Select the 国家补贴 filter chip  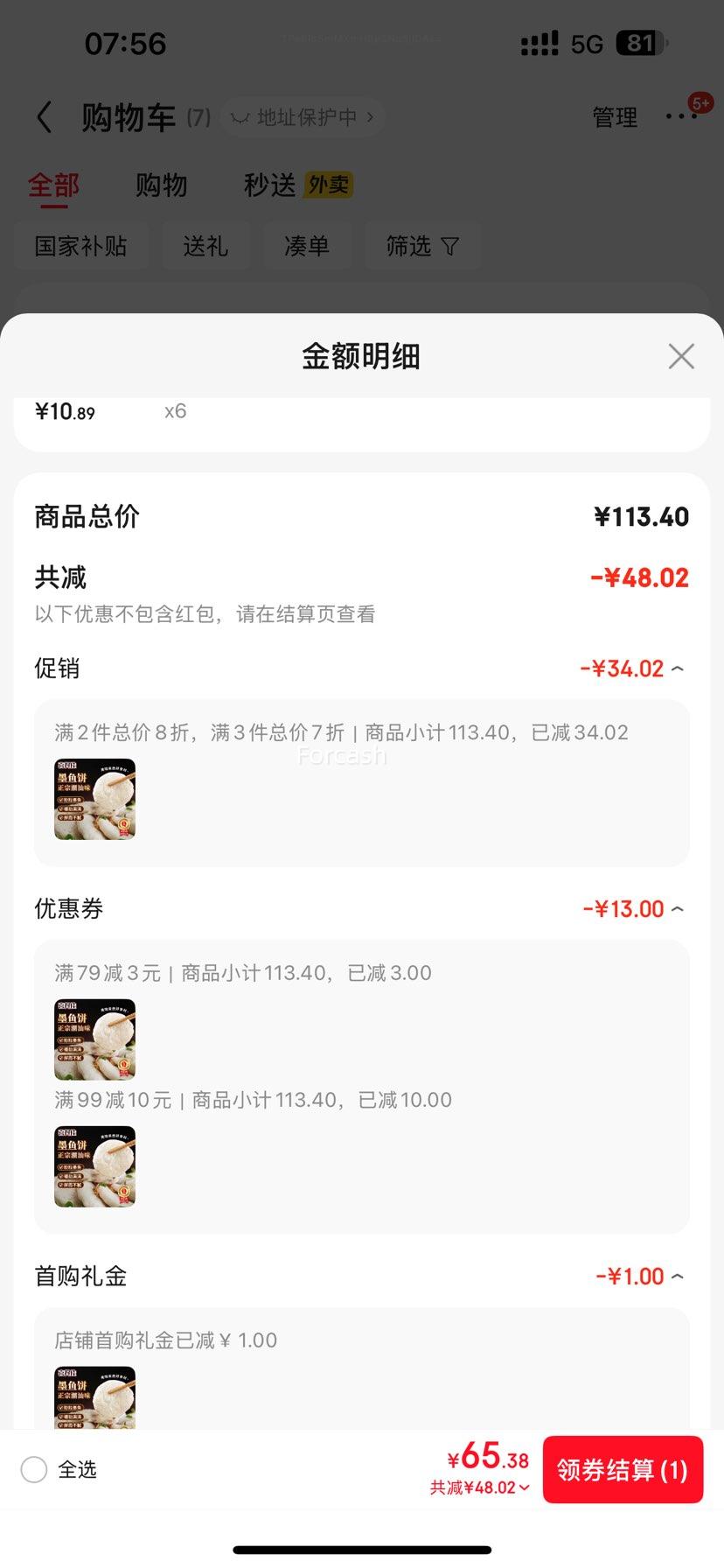(x=81, y=247)
